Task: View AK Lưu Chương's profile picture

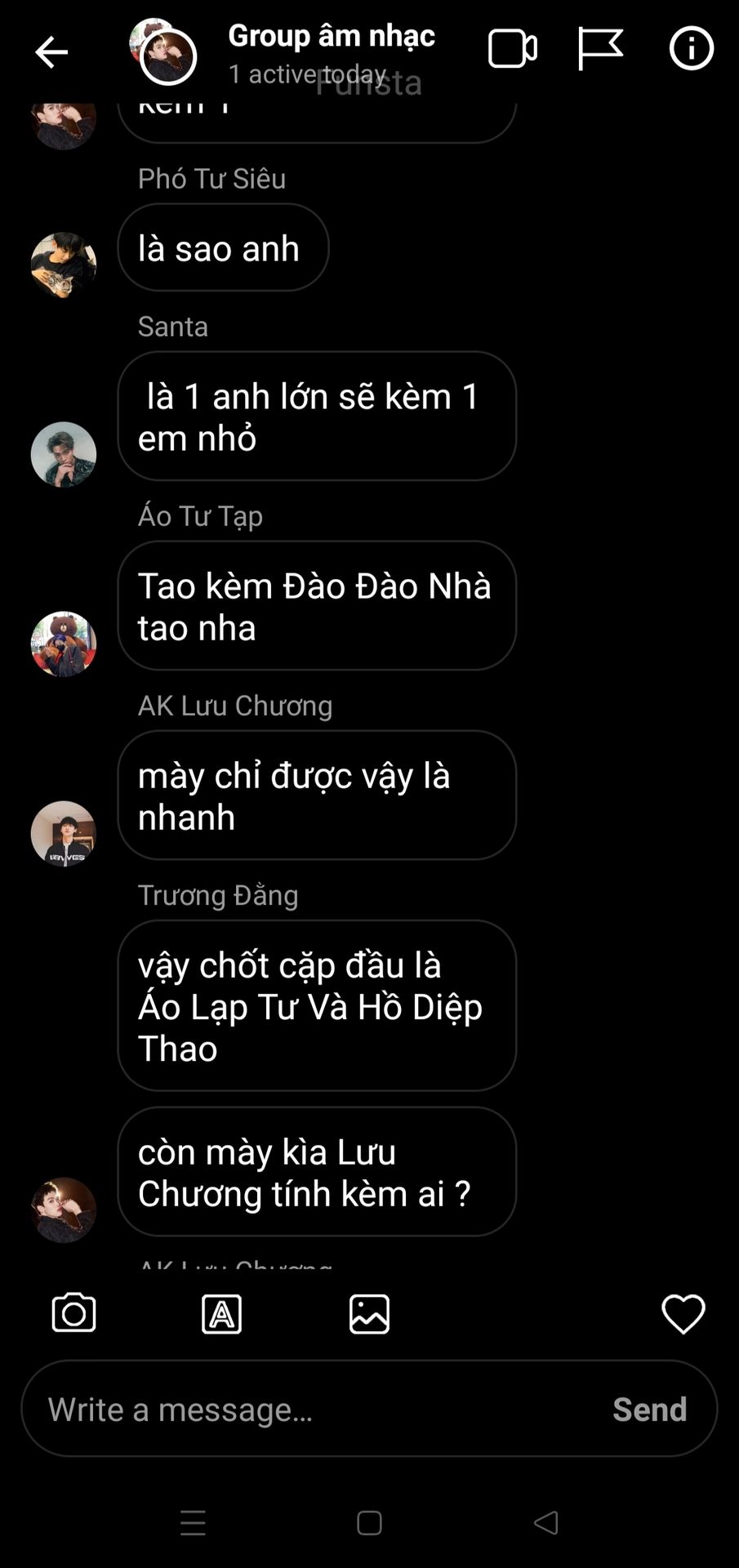Action: click(x=64, y=833)
